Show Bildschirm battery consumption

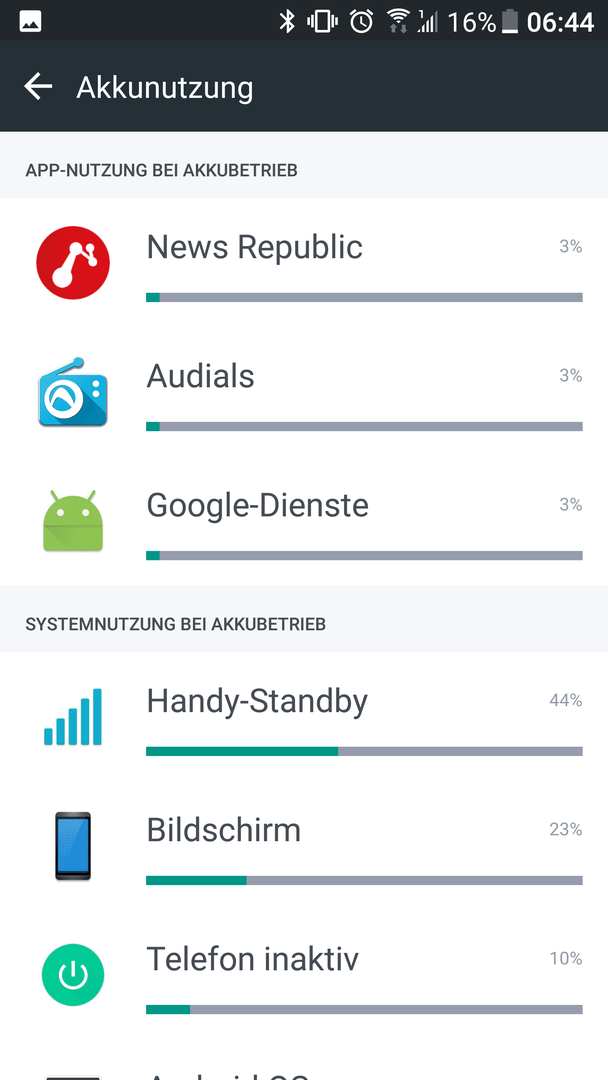(x=304, y=846)
